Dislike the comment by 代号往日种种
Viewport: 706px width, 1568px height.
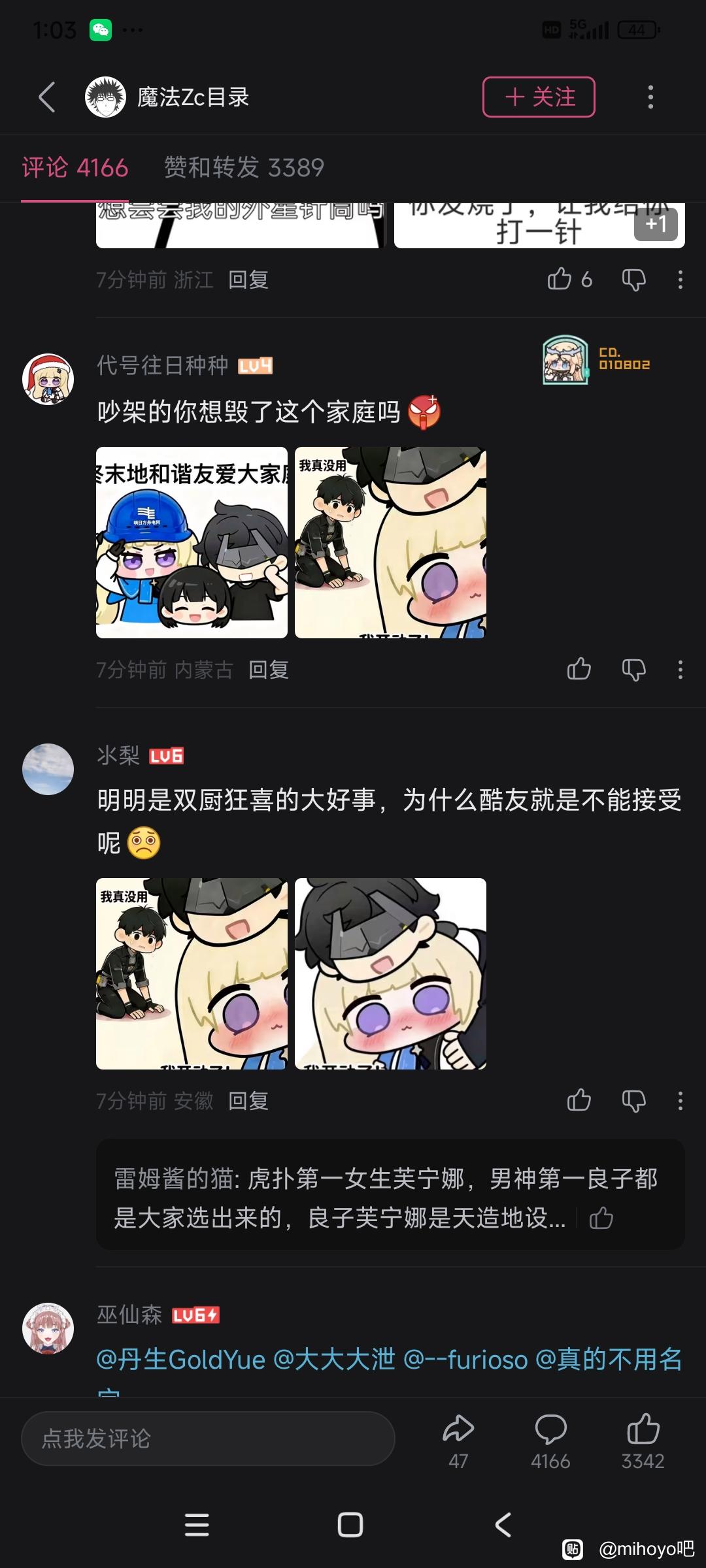tap(633, 669)
